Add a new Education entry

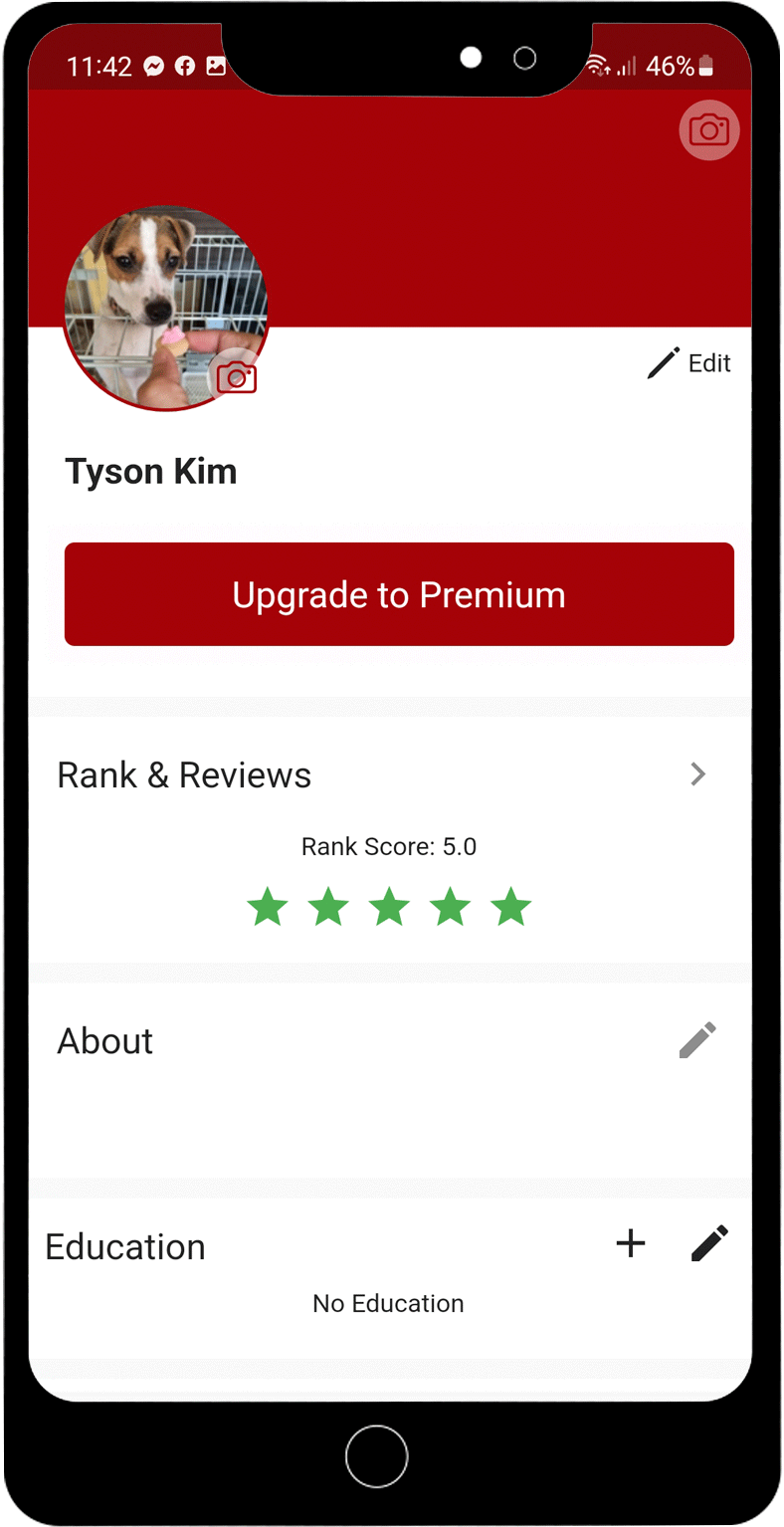[631, 1244]
